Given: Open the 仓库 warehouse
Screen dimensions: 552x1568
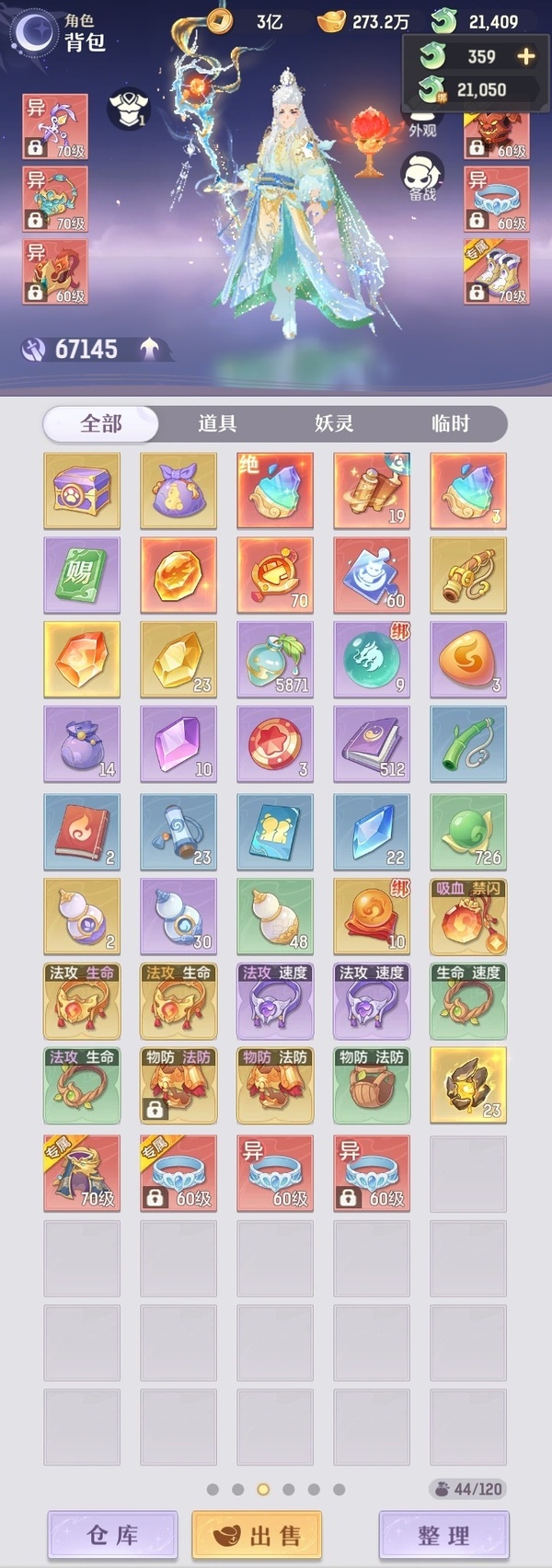Looking at the screenshot, I should (112, 1535).
